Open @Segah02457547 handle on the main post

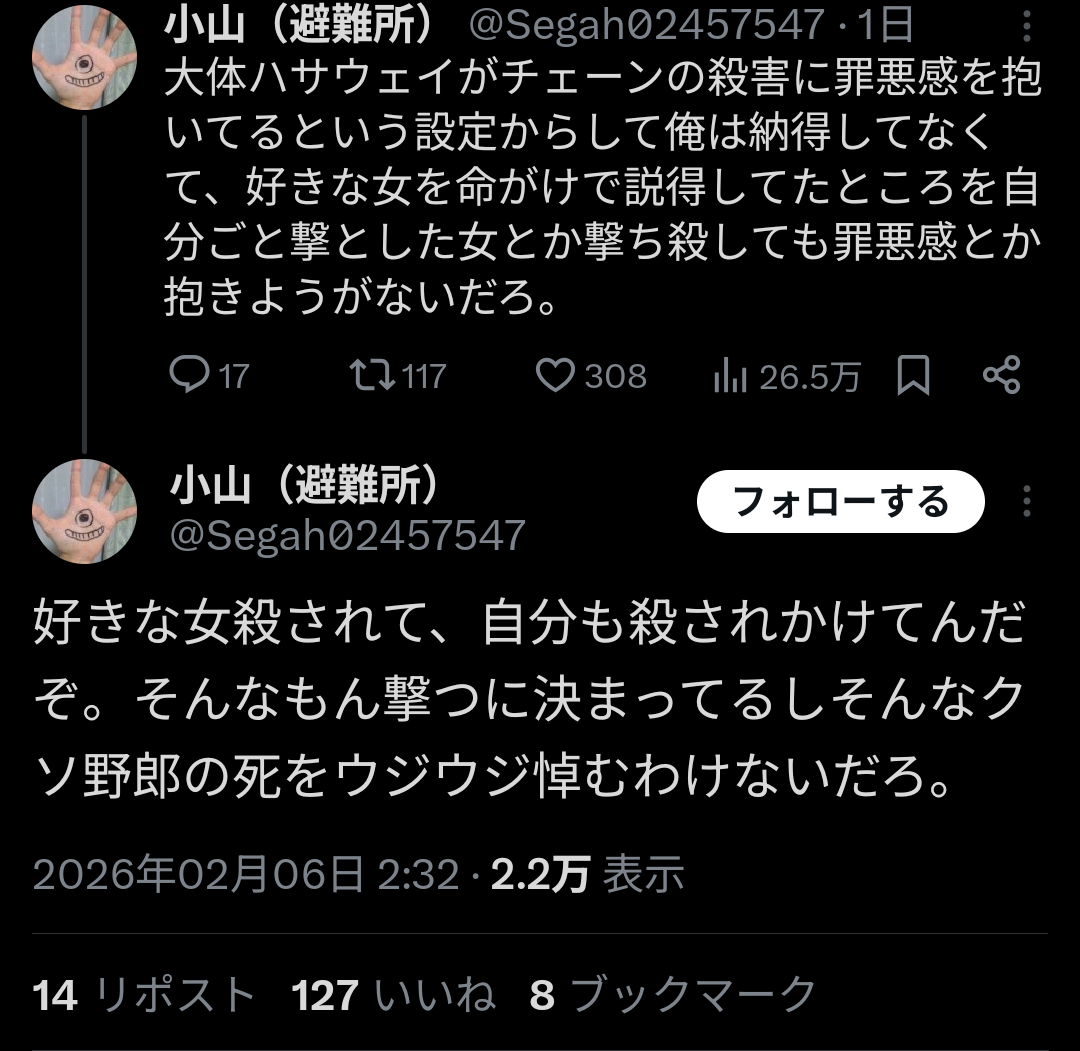pyautogui.click(x=347, y=536)
